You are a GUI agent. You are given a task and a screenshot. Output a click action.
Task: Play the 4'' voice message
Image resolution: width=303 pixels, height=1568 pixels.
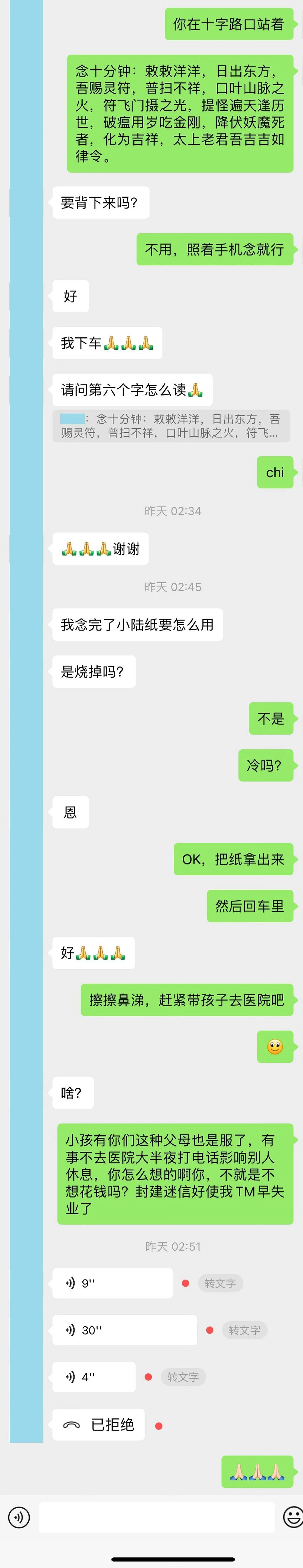tap(94, 1378)
